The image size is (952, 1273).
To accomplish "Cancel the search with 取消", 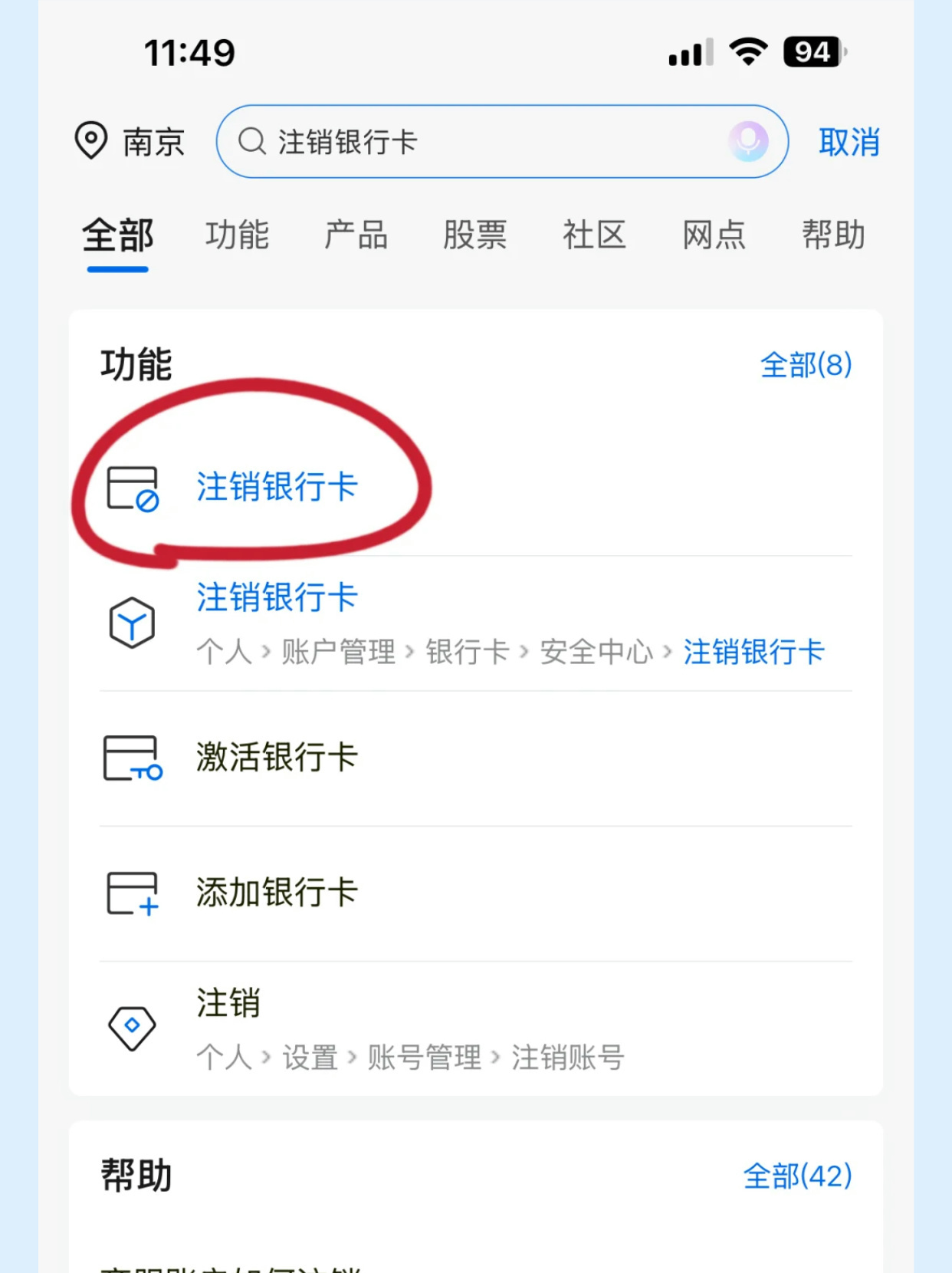I will tap(849, 143).
